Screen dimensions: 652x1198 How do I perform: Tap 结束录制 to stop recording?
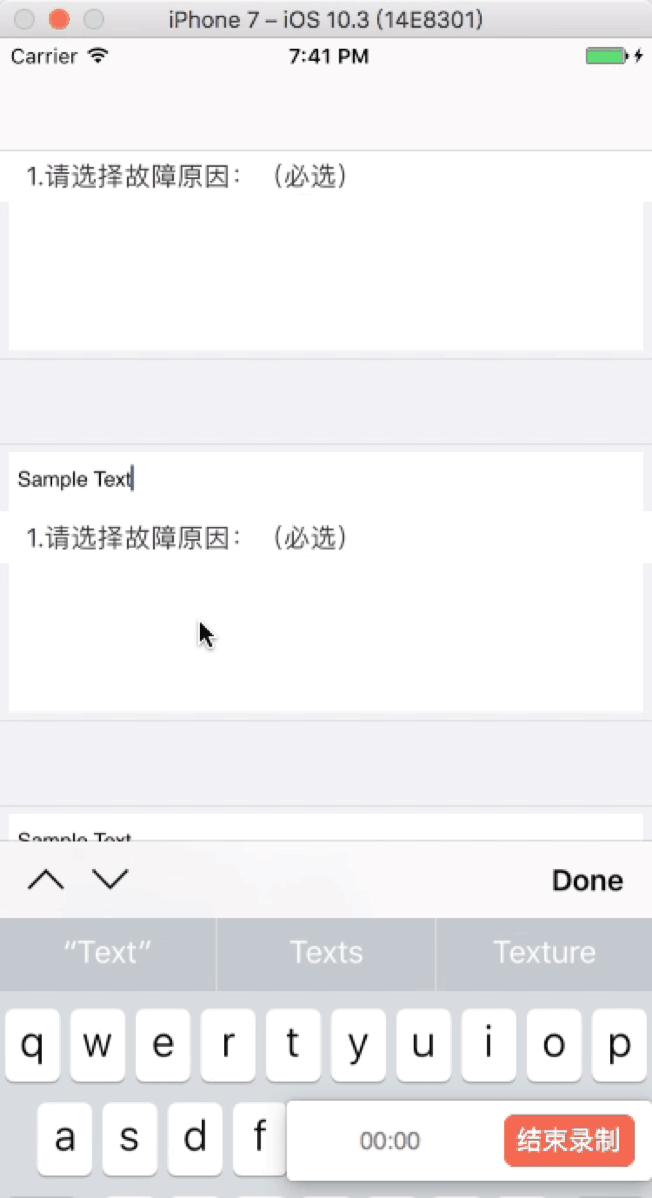569,1141
